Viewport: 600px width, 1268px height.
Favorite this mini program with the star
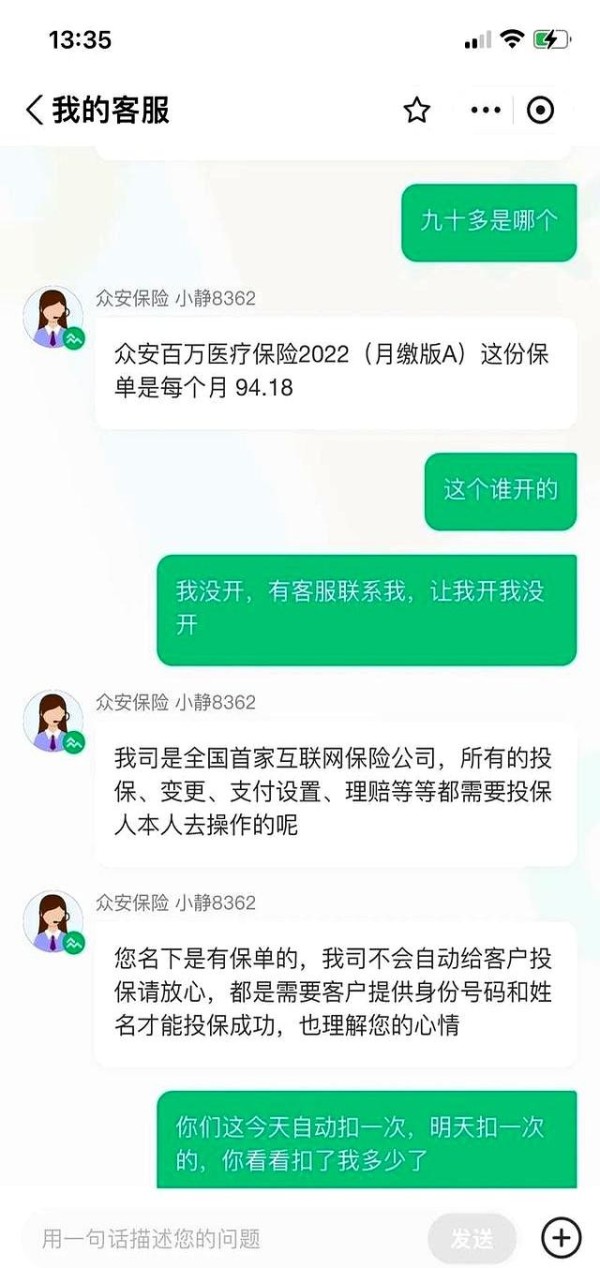pyautogui.click(x=416, y=110)
